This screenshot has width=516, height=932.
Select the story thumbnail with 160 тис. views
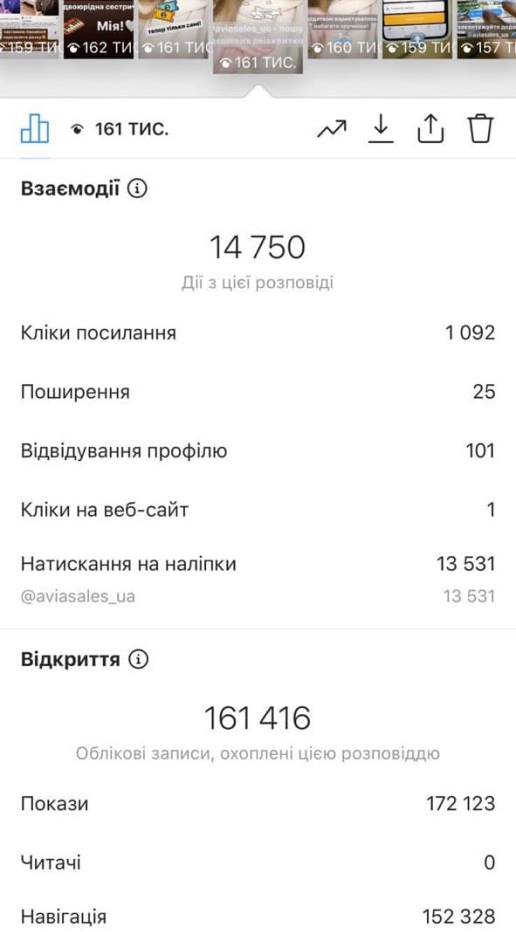(342, 29)
